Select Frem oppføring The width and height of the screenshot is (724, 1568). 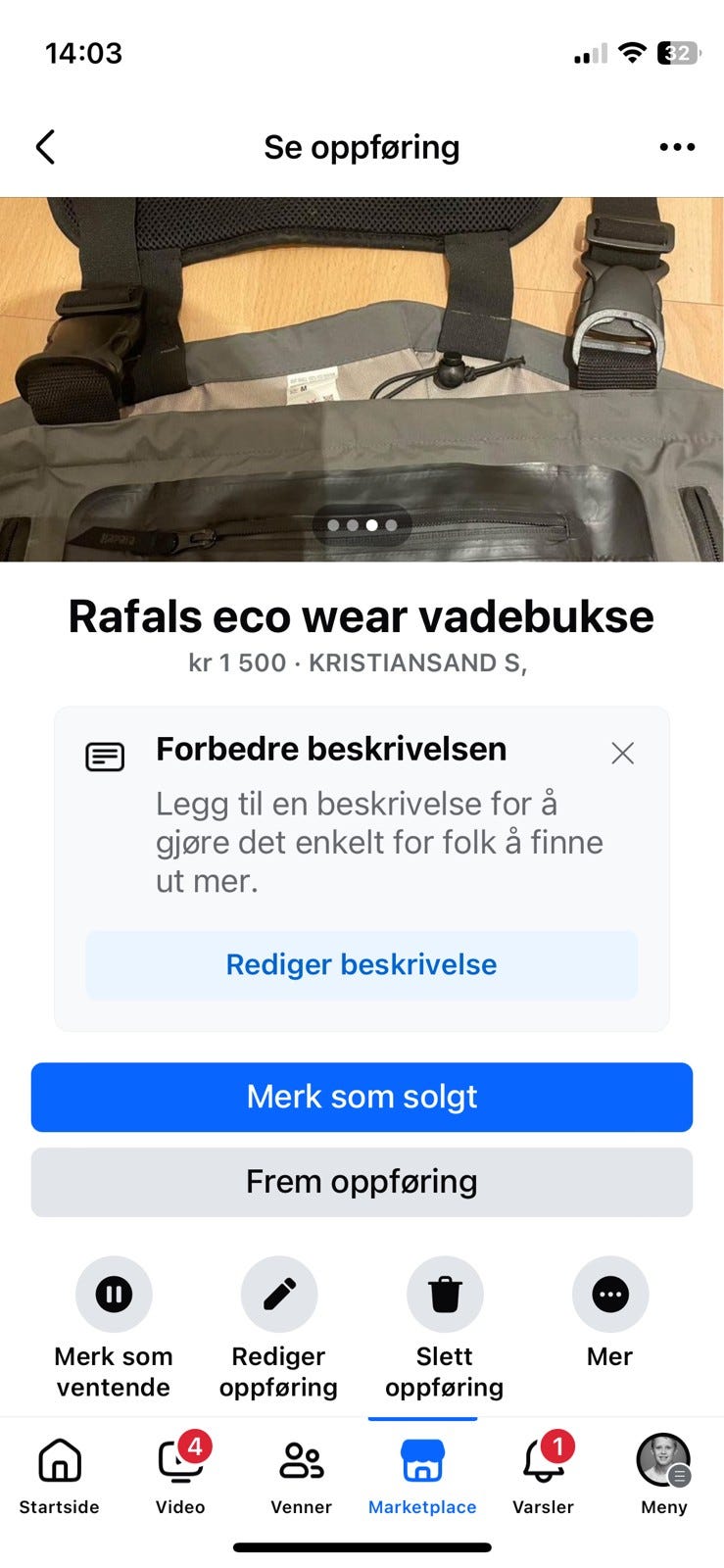click(362, 1182)
